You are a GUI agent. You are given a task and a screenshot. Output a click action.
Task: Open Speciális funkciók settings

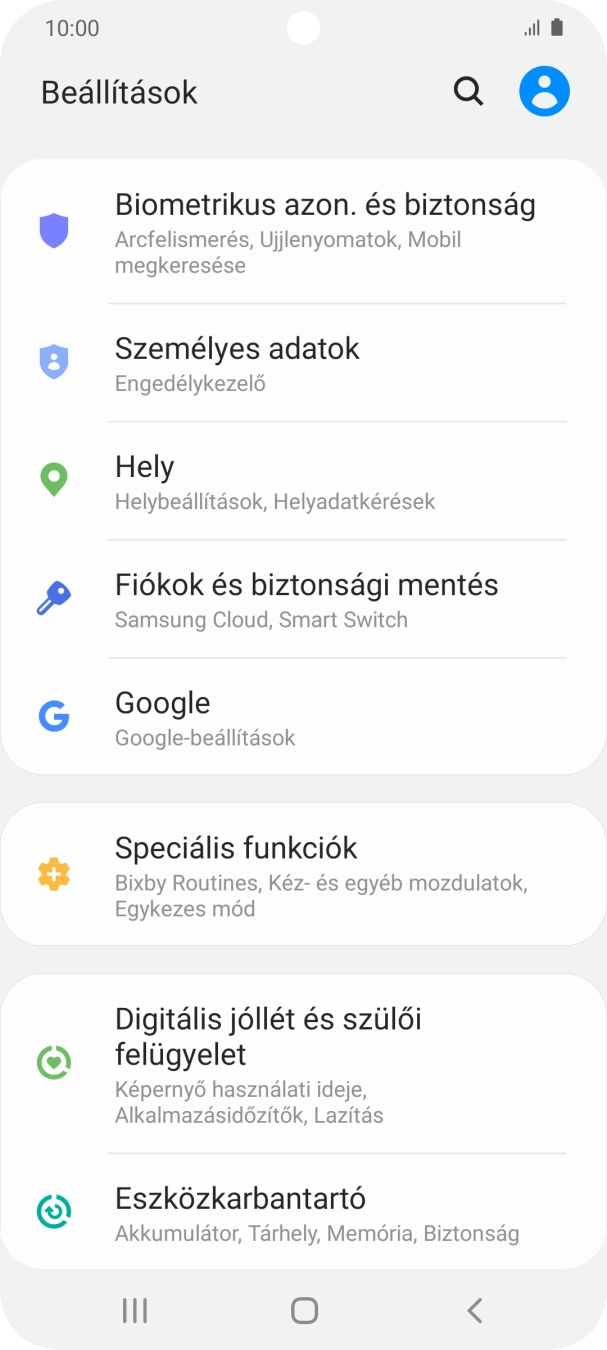coord(325,876)
